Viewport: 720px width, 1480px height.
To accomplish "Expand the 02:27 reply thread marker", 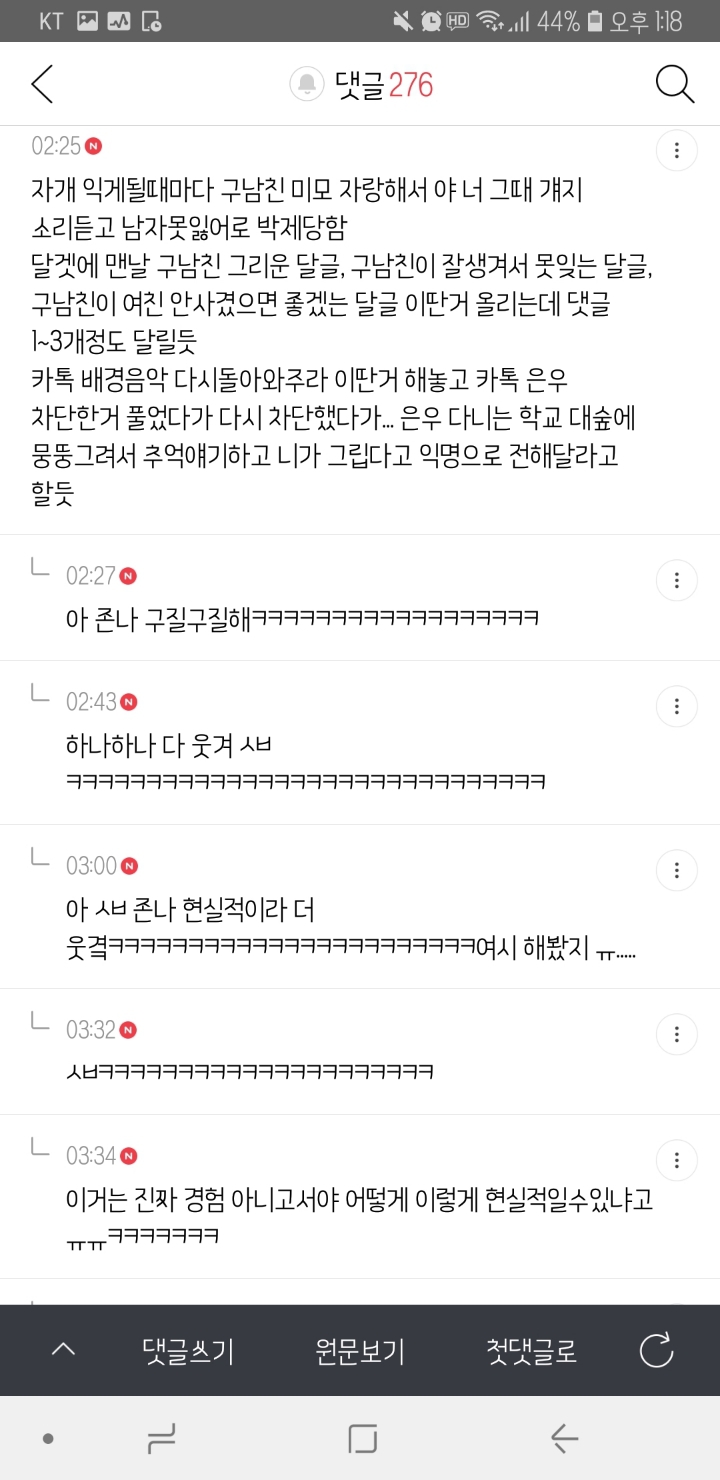I will tap(38, 570).
